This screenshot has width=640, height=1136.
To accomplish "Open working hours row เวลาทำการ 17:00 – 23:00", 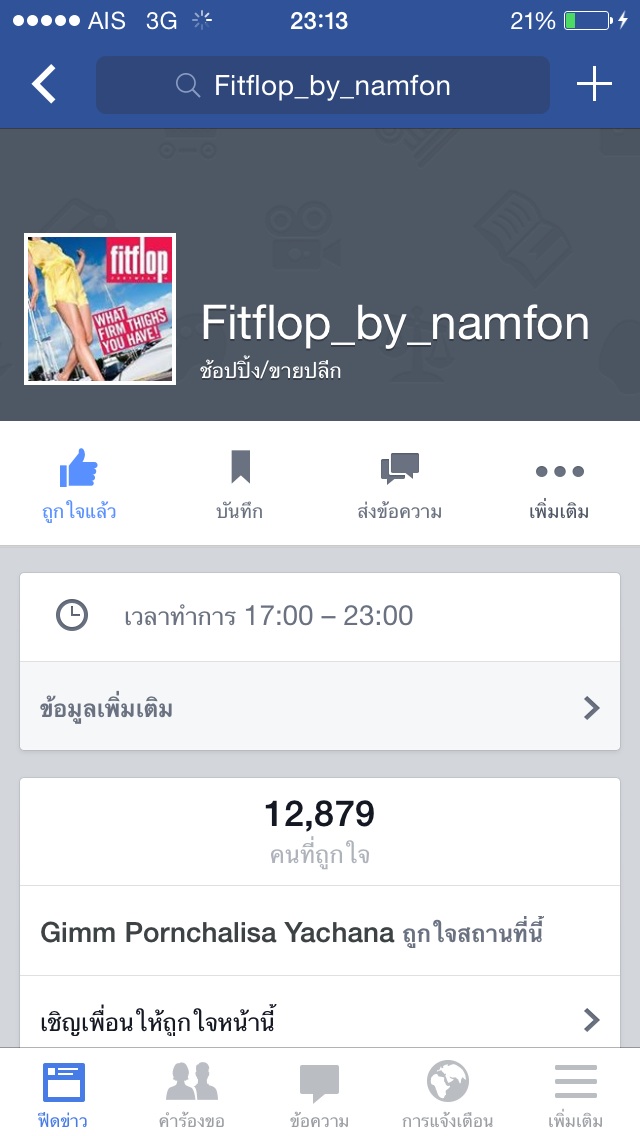I will (320, 616).
